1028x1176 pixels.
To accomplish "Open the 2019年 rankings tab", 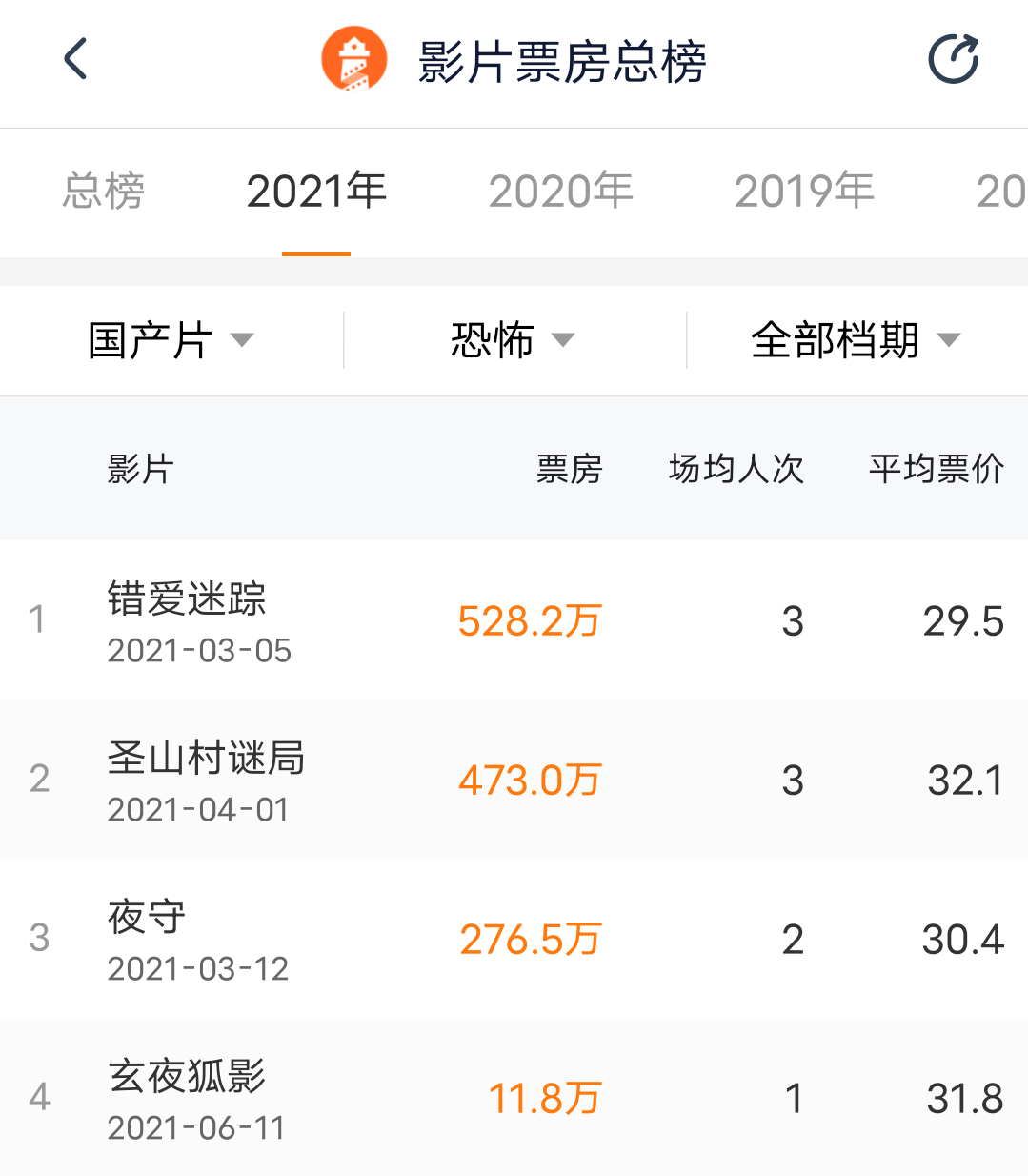I will [x=805, y=191].
